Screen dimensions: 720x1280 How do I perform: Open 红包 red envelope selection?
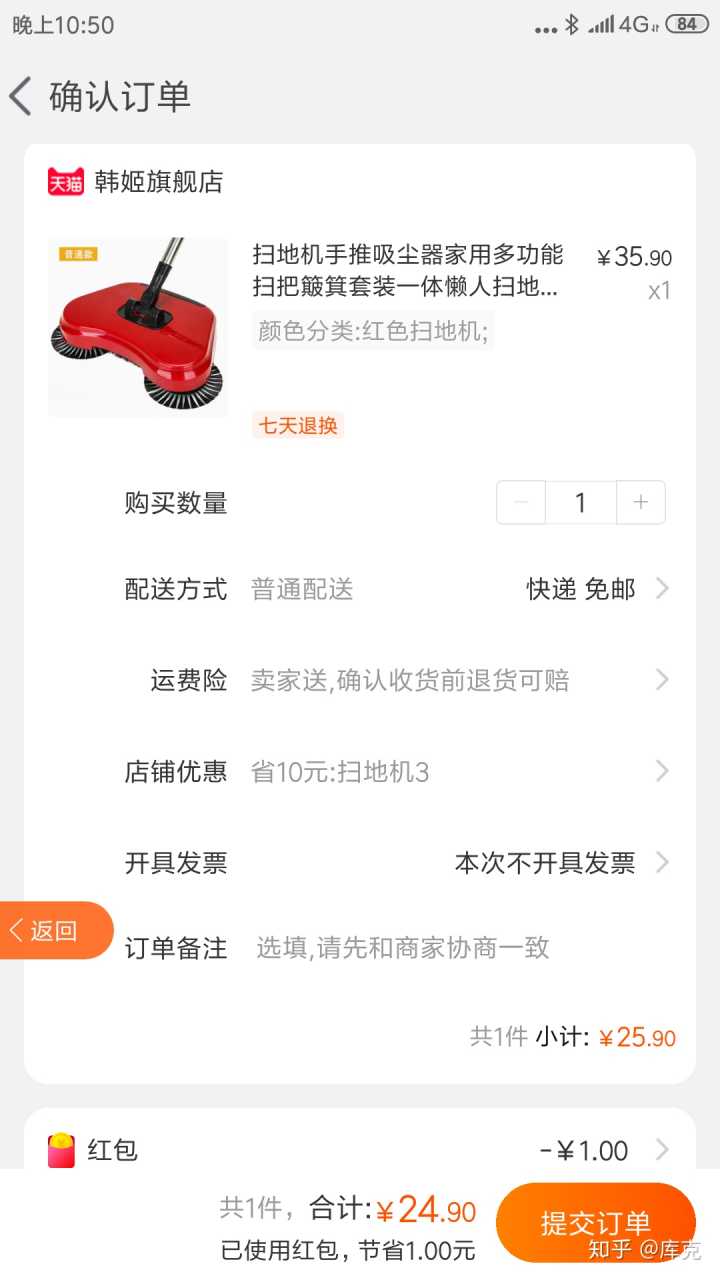click(x=360, y=1150)
